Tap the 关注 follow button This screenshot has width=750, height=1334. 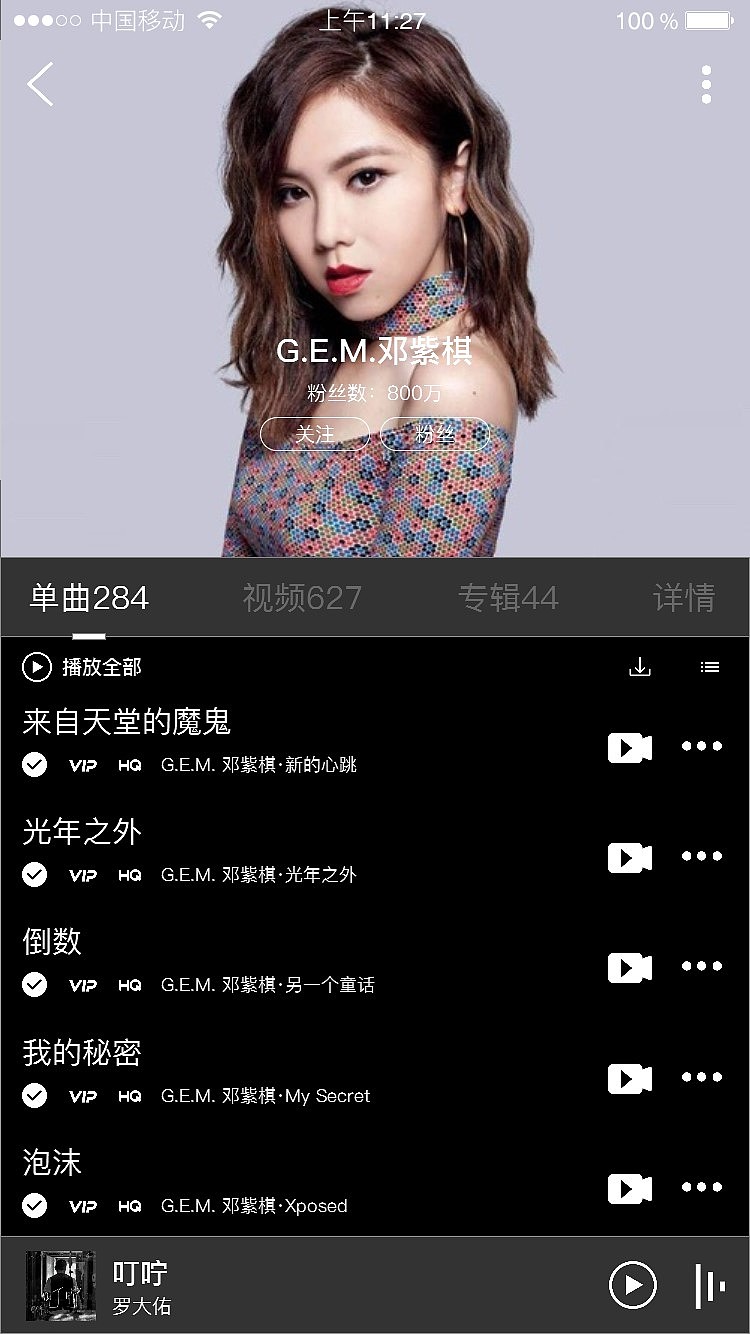click(x=315, y=434)
